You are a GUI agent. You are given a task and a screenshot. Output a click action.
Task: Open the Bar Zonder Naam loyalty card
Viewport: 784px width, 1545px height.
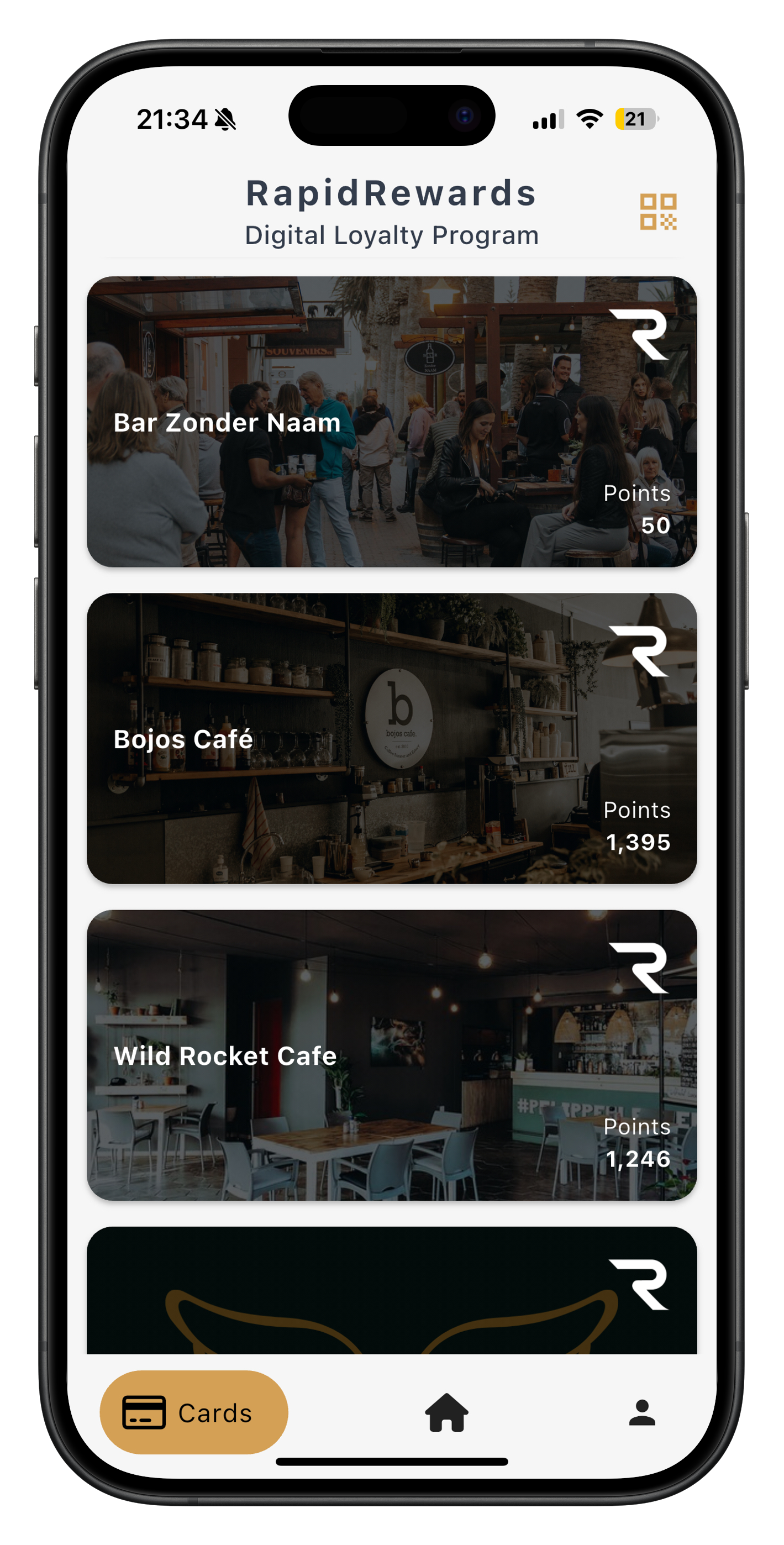coord(391,422)
